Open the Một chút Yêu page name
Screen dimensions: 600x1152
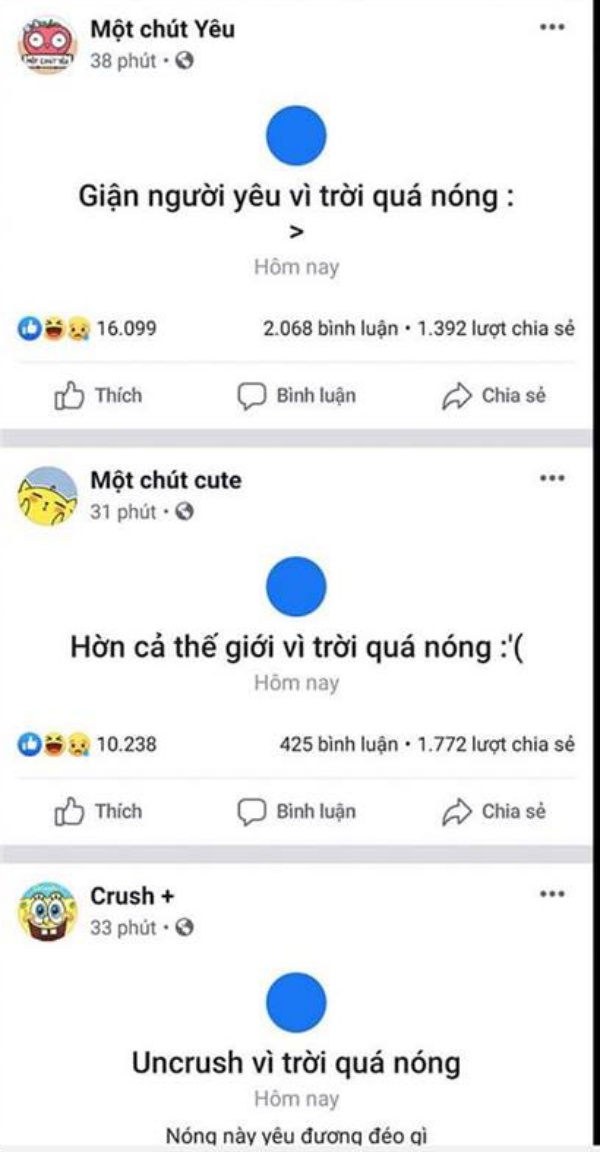click(163, 29)
